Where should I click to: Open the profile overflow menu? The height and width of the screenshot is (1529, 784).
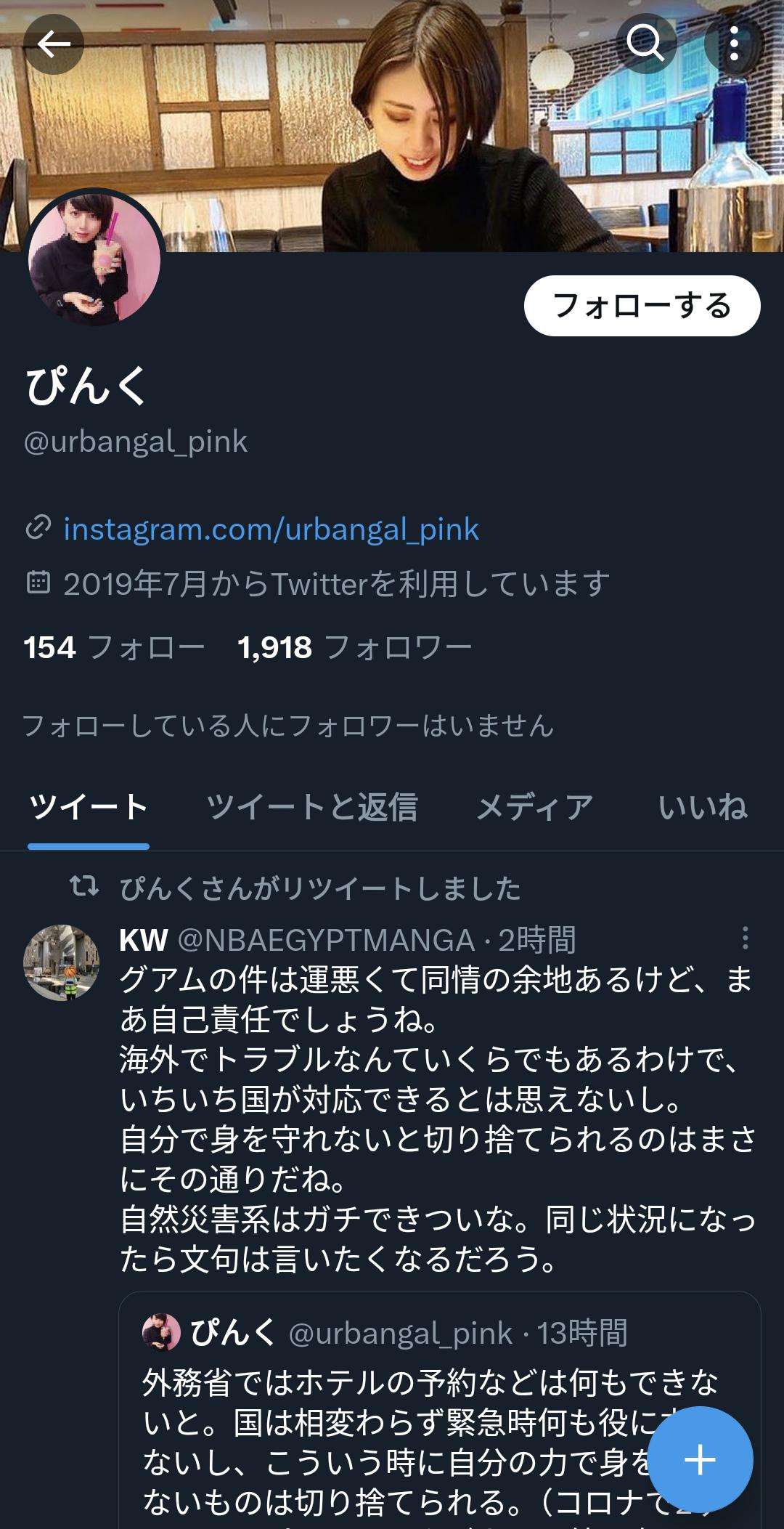click(734, 45)
